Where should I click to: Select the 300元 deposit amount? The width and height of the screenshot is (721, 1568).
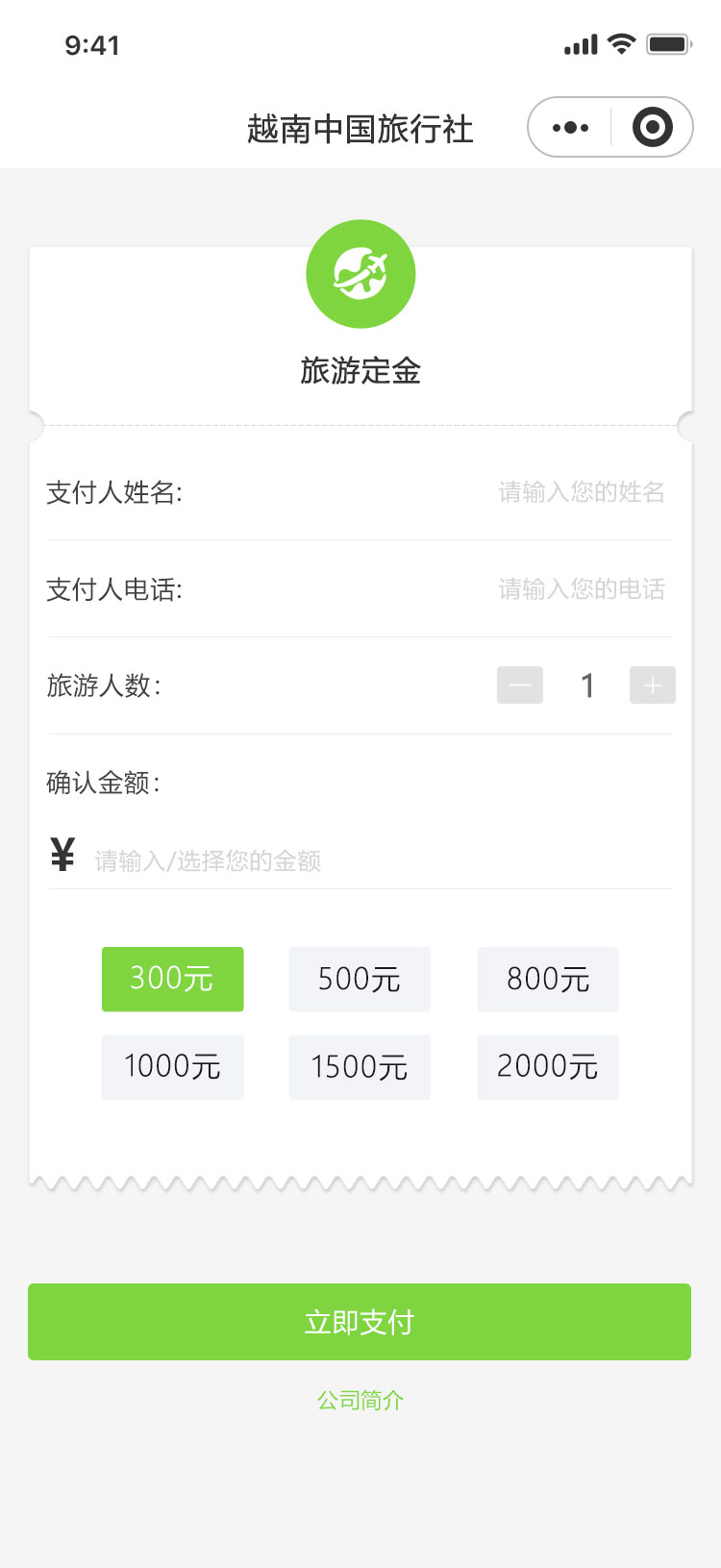(x=172, y=979)
